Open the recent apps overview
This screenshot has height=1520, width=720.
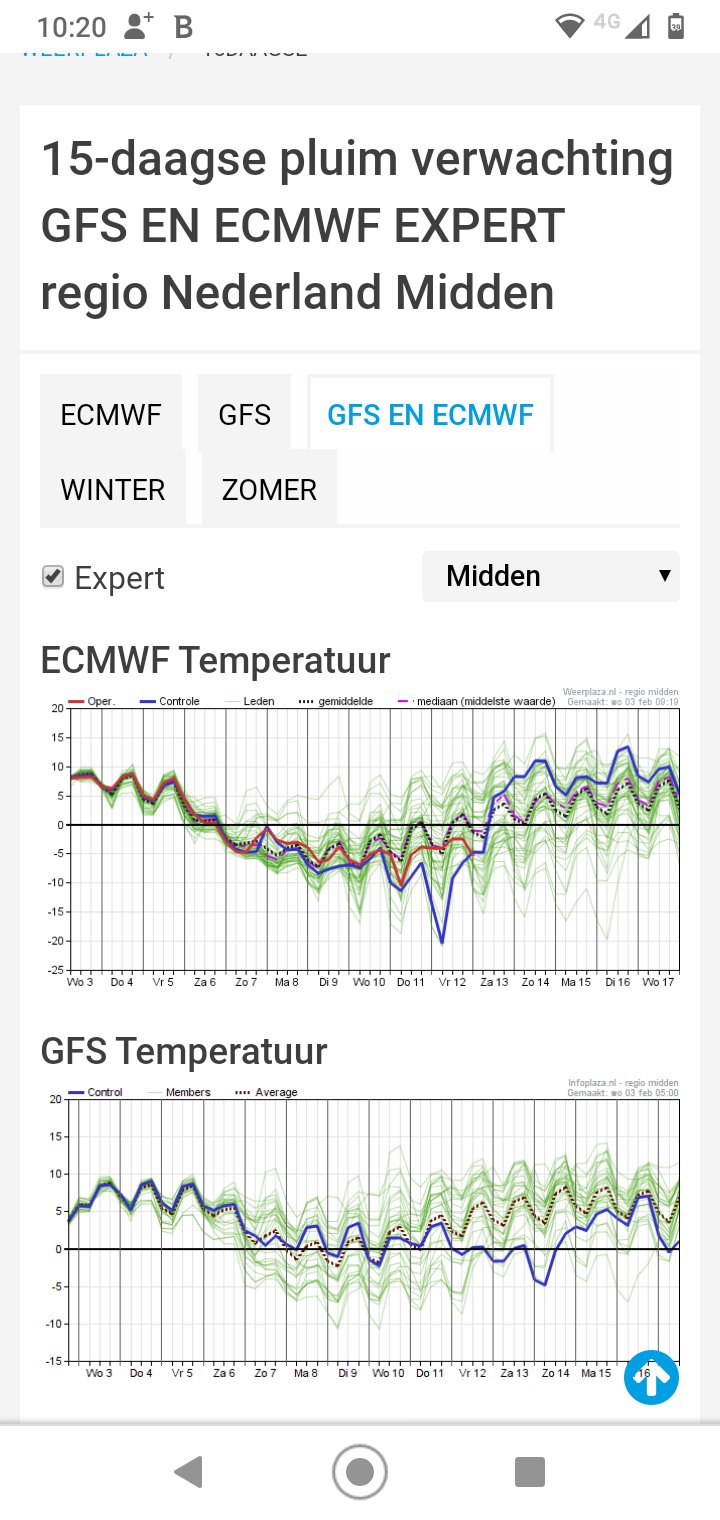click(530, 1472)
